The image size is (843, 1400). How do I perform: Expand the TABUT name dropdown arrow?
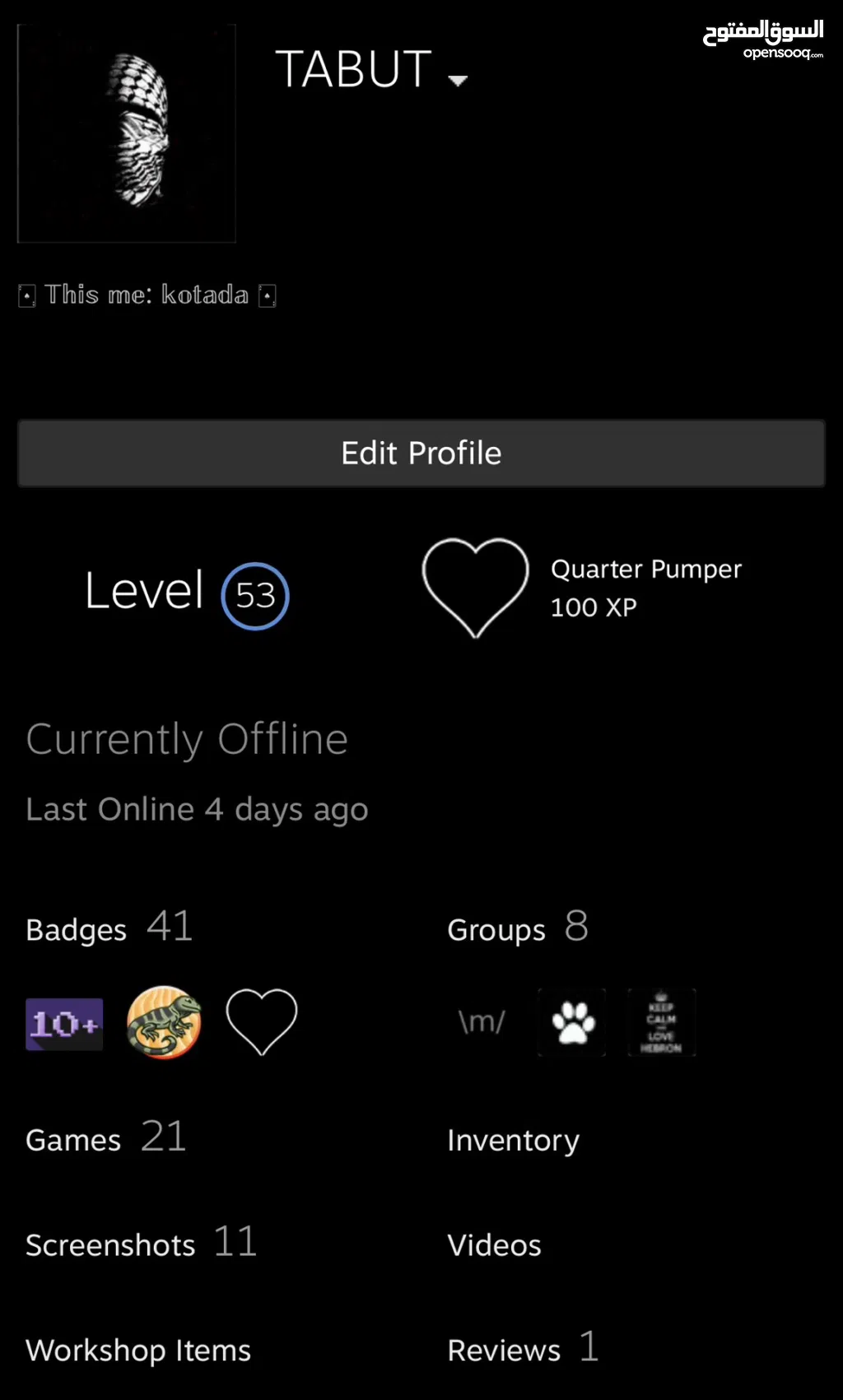[x=458, y=80]
